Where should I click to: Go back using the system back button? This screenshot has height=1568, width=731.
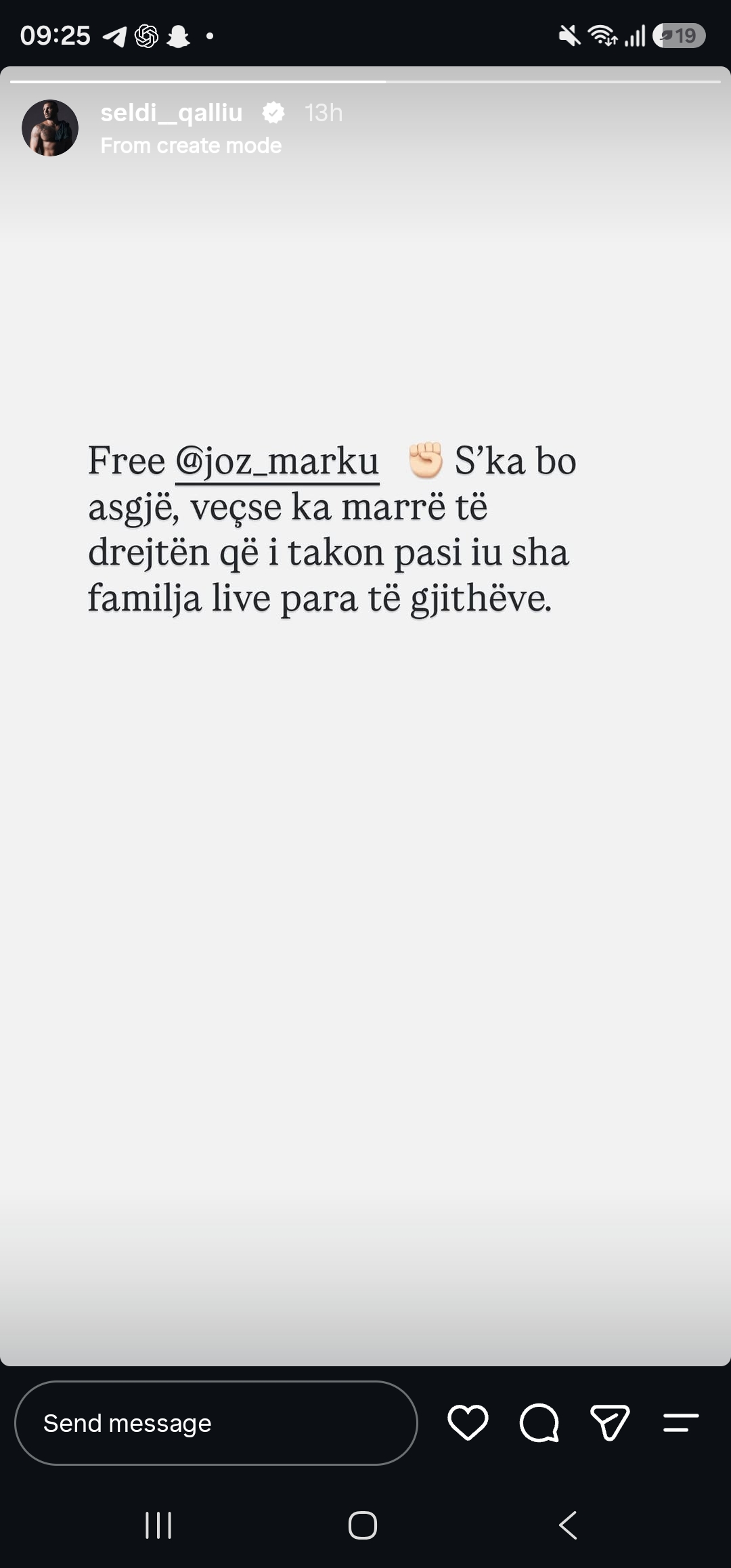(x=568, y=1525)
